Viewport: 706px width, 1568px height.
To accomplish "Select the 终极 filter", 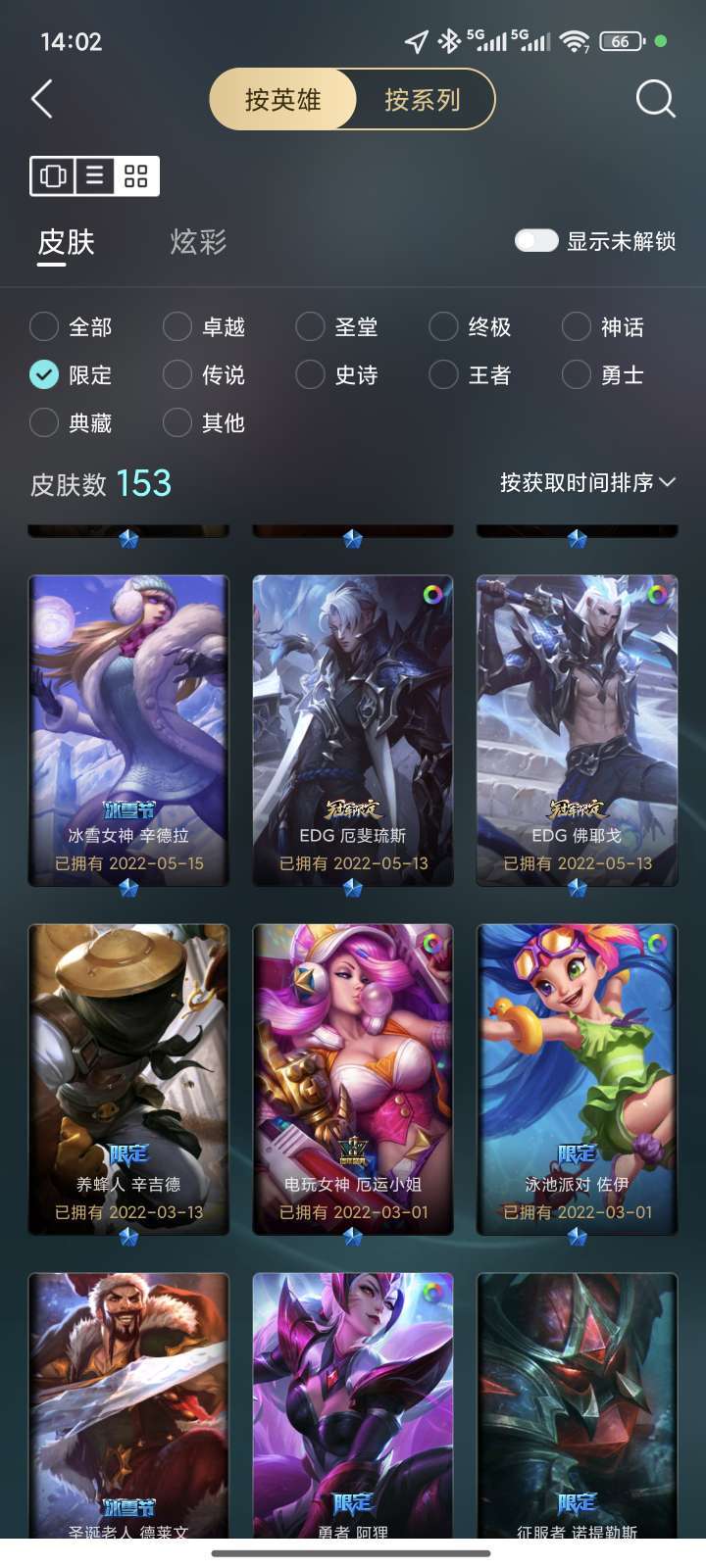I will coord(444,326).
